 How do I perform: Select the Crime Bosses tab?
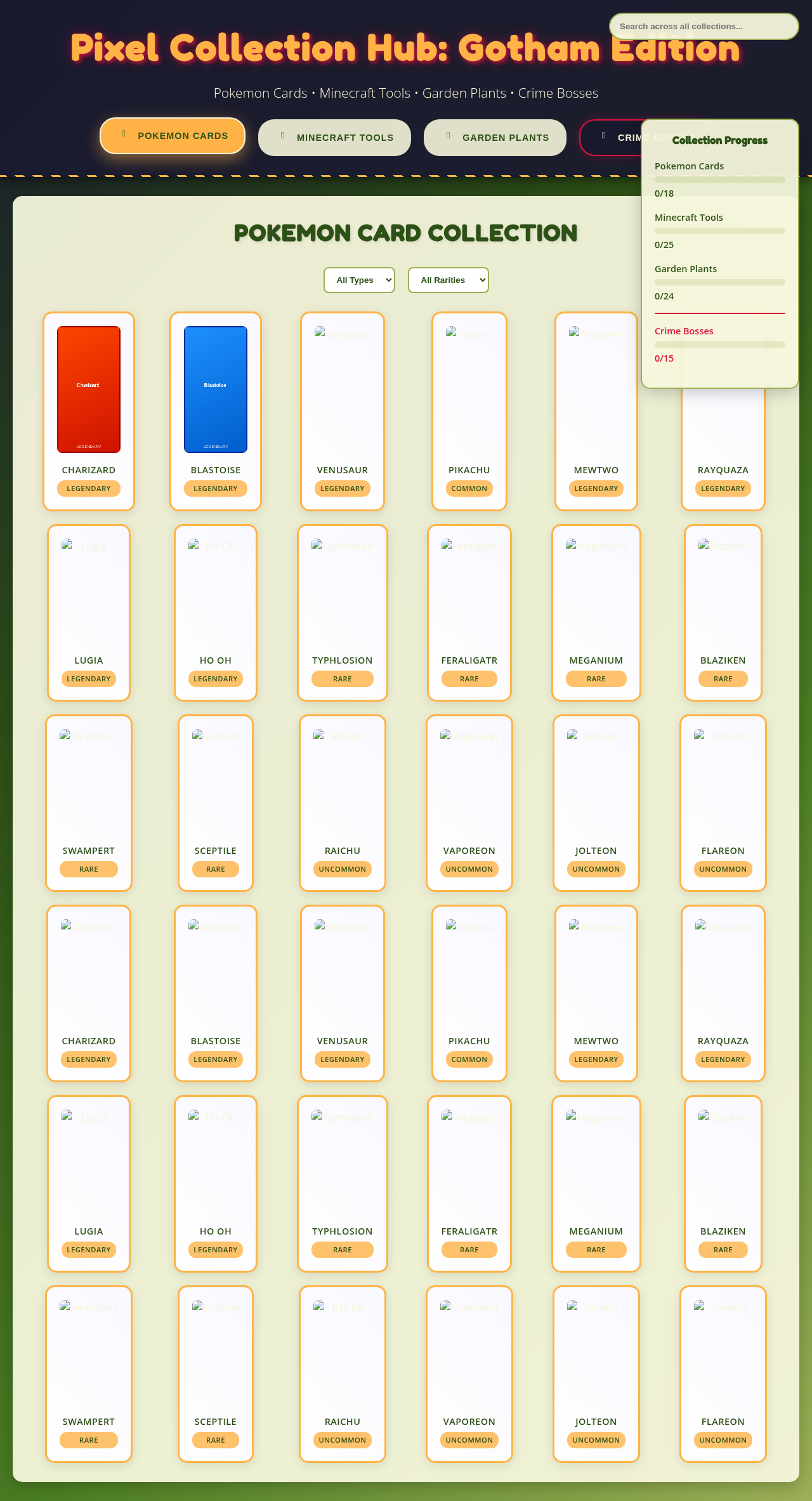click(x=610, y=138)
